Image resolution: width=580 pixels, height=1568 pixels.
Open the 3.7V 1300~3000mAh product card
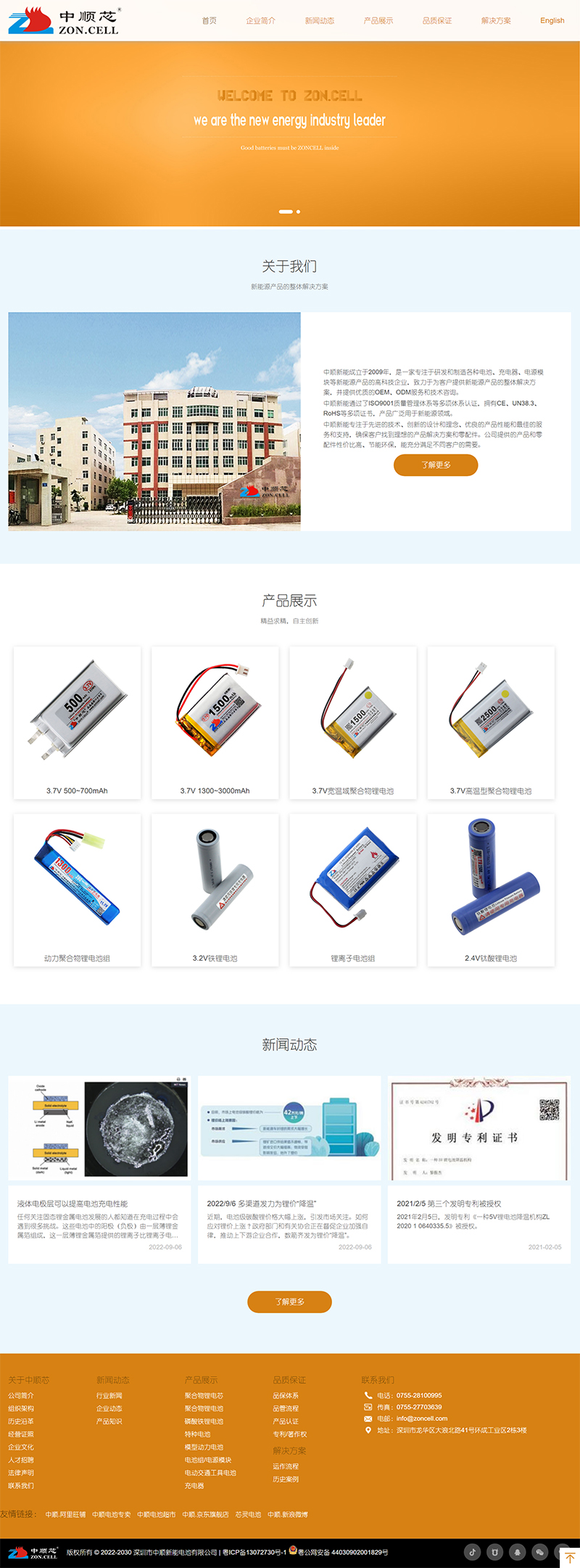pos(215,722)
